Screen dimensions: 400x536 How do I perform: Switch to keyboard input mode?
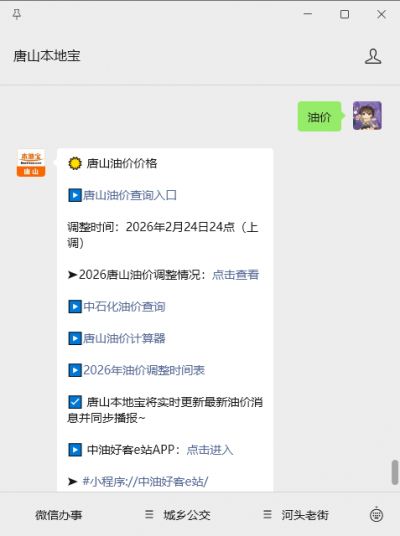pyautogui.click(x=376, y=515)
